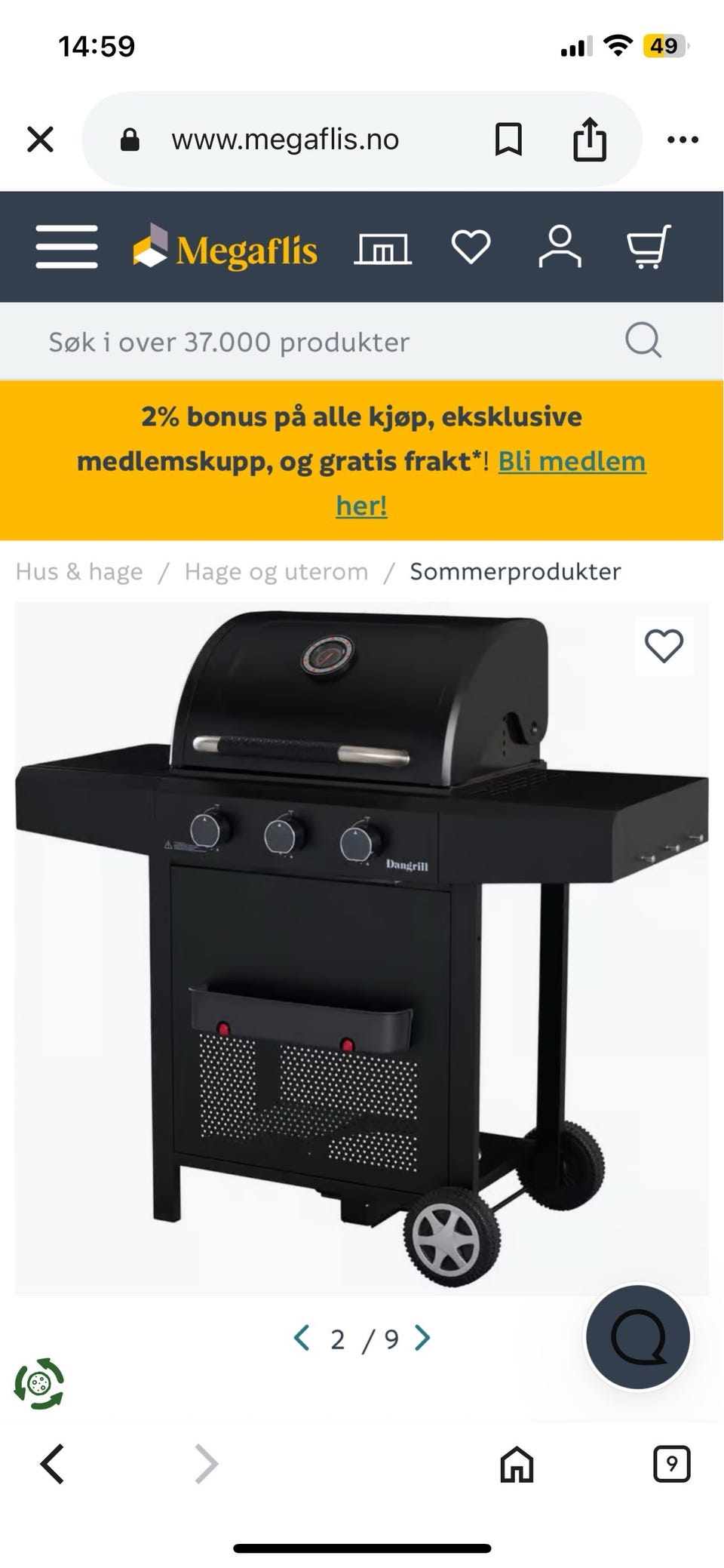The height and width of the screenshot is (1568, 724).
Task: Show previous product image with left chevron
Action: click(x=301, y=1338)
